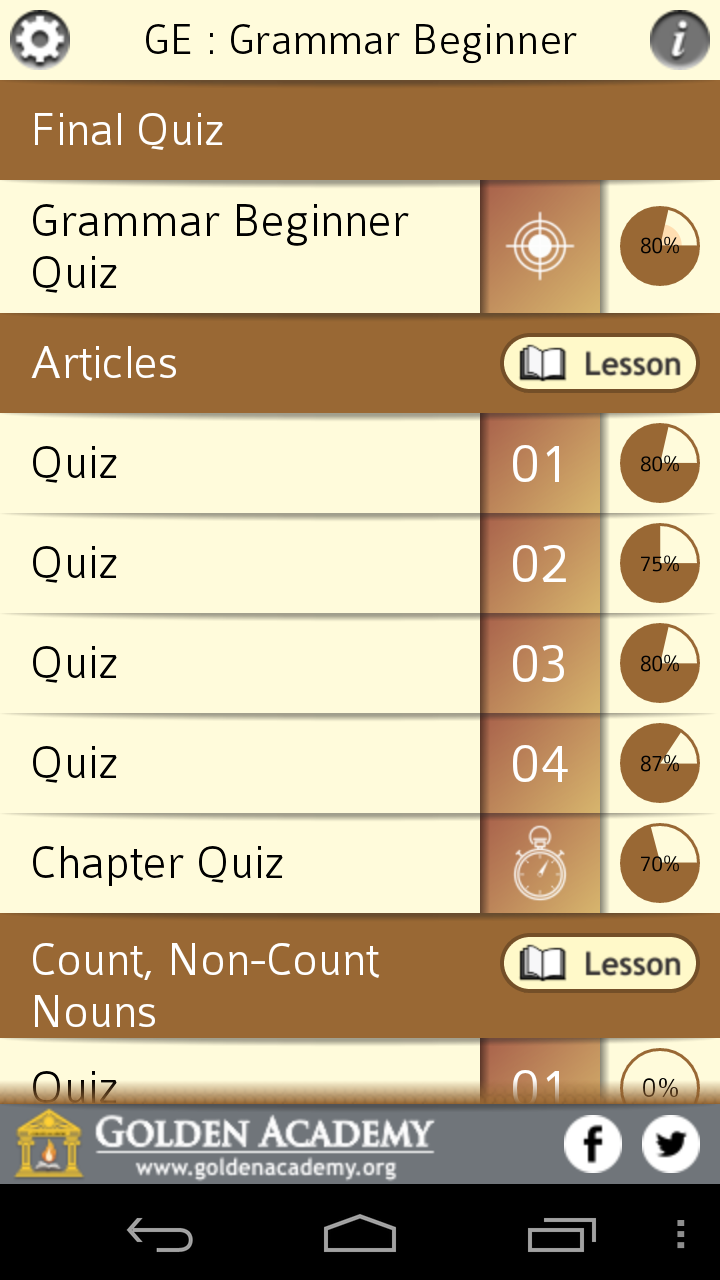Tap the 70% progress circle on Chapter Quiz
720x1280 pixels.
coord(660,863)
